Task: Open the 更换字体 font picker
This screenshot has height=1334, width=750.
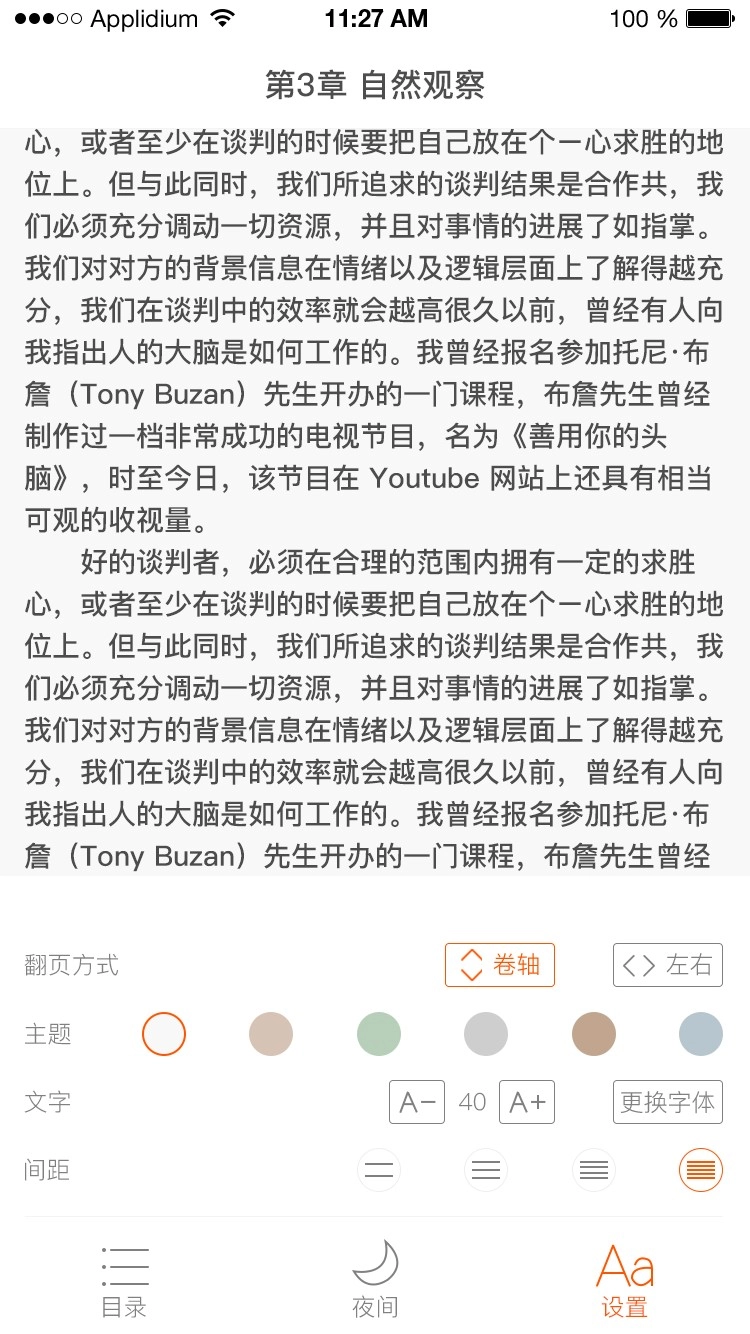Action: pos(667,1101)
